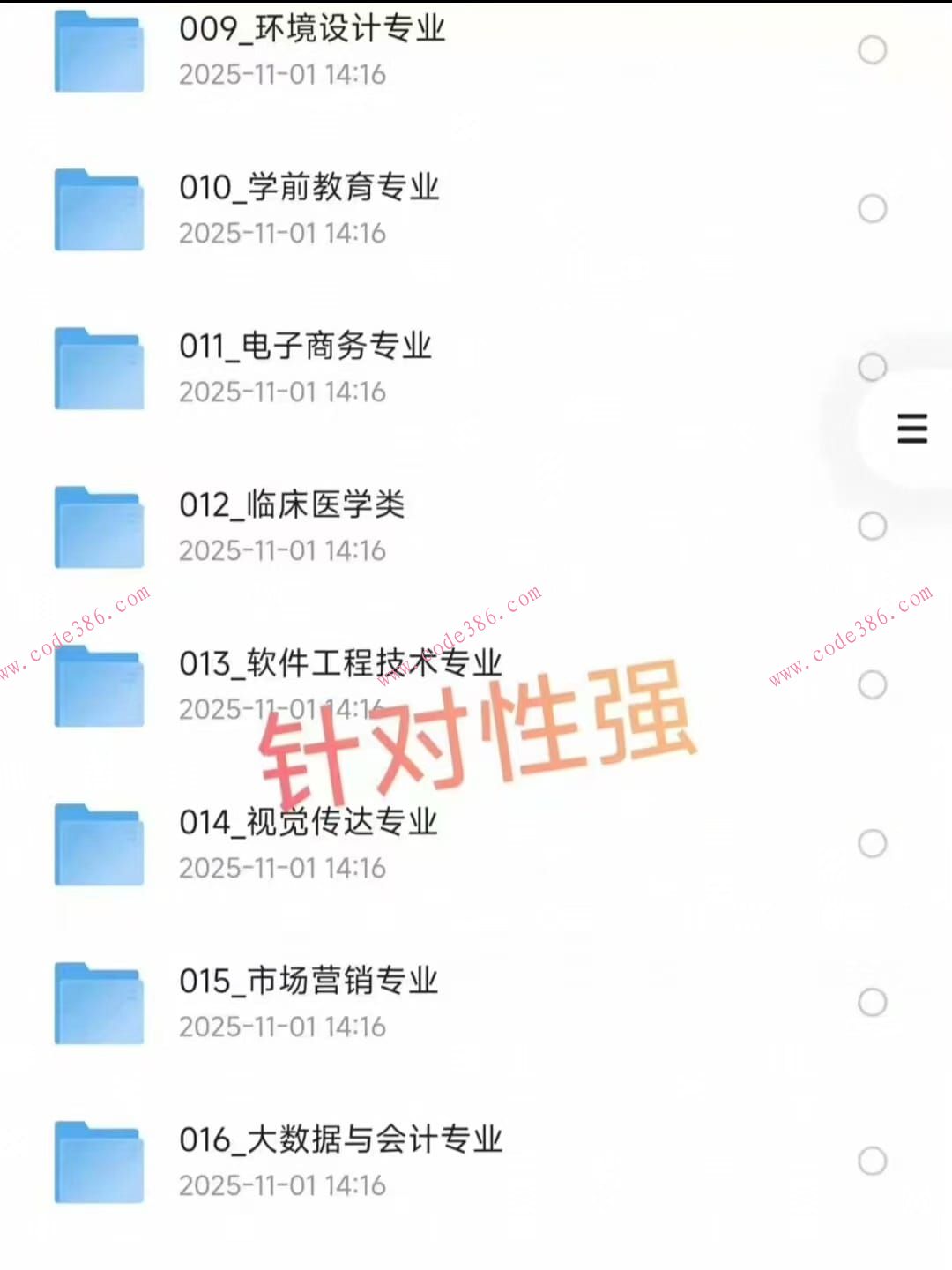Open the 011_电子商务专业 folder icon
Viewport: 952px width, 1270px height.
click(x=99, y=369)
